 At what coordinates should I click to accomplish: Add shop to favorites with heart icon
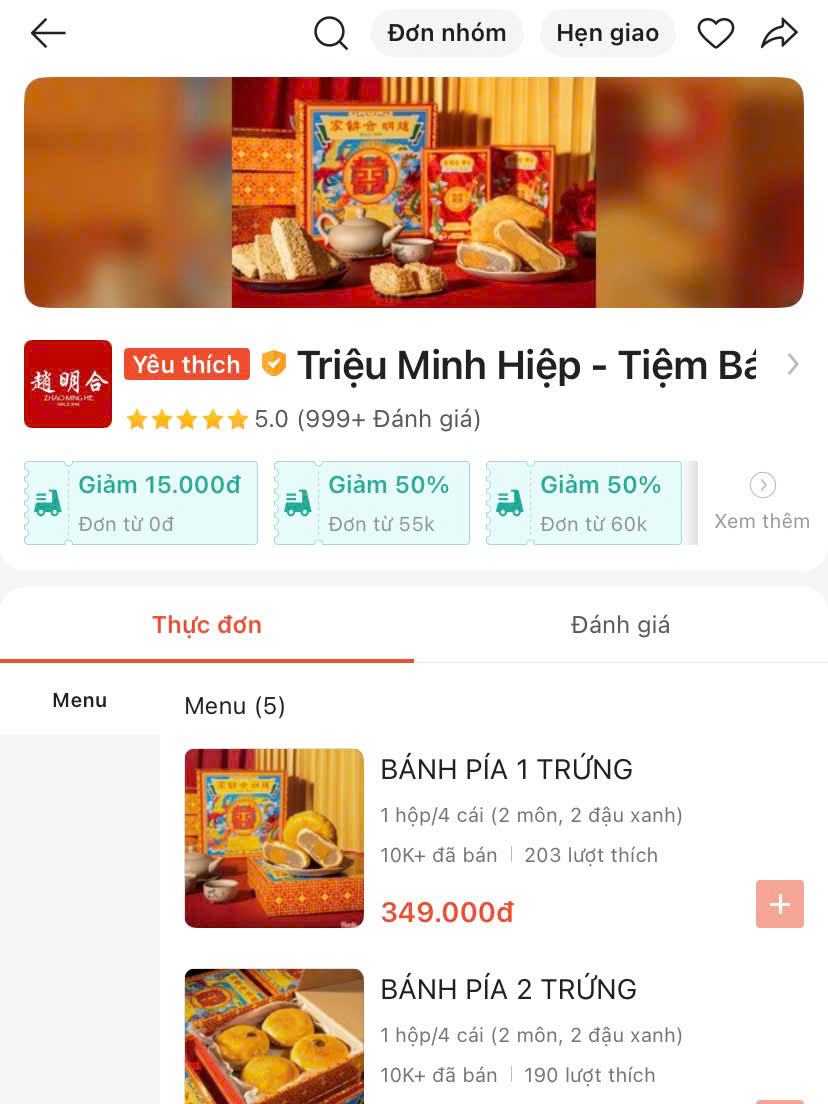click(x=715, y=33)
